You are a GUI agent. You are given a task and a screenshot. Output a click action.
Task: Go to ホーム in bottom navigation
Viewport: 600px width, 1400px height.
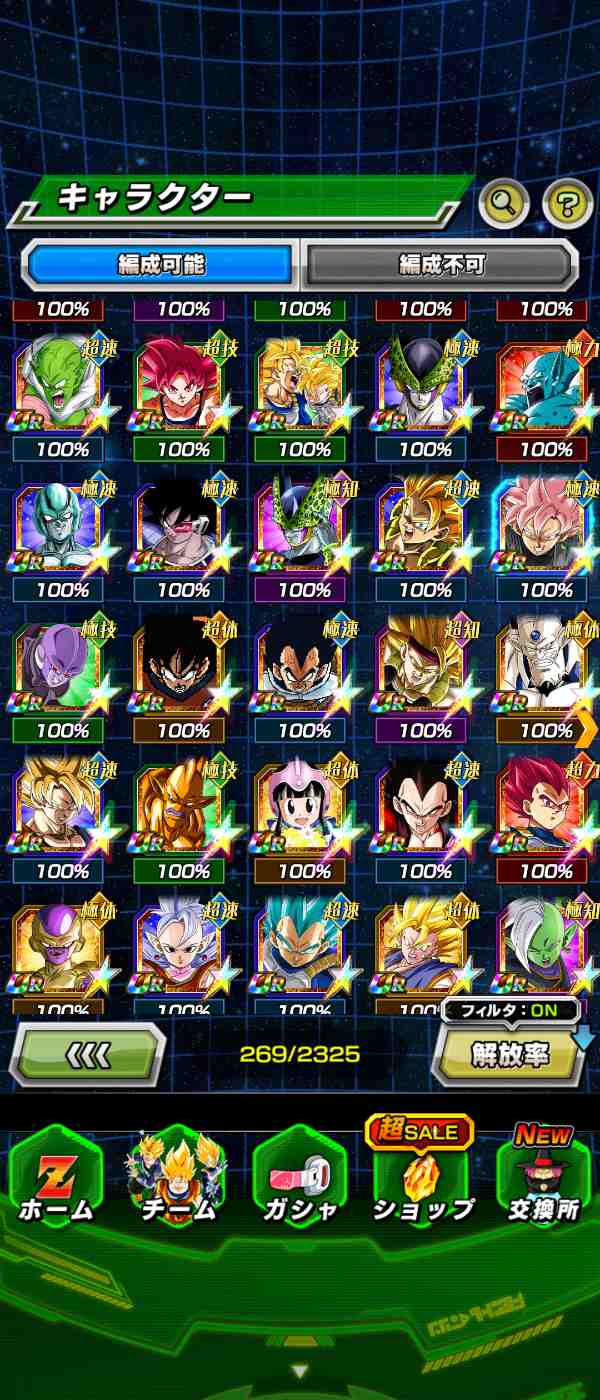56,1178
